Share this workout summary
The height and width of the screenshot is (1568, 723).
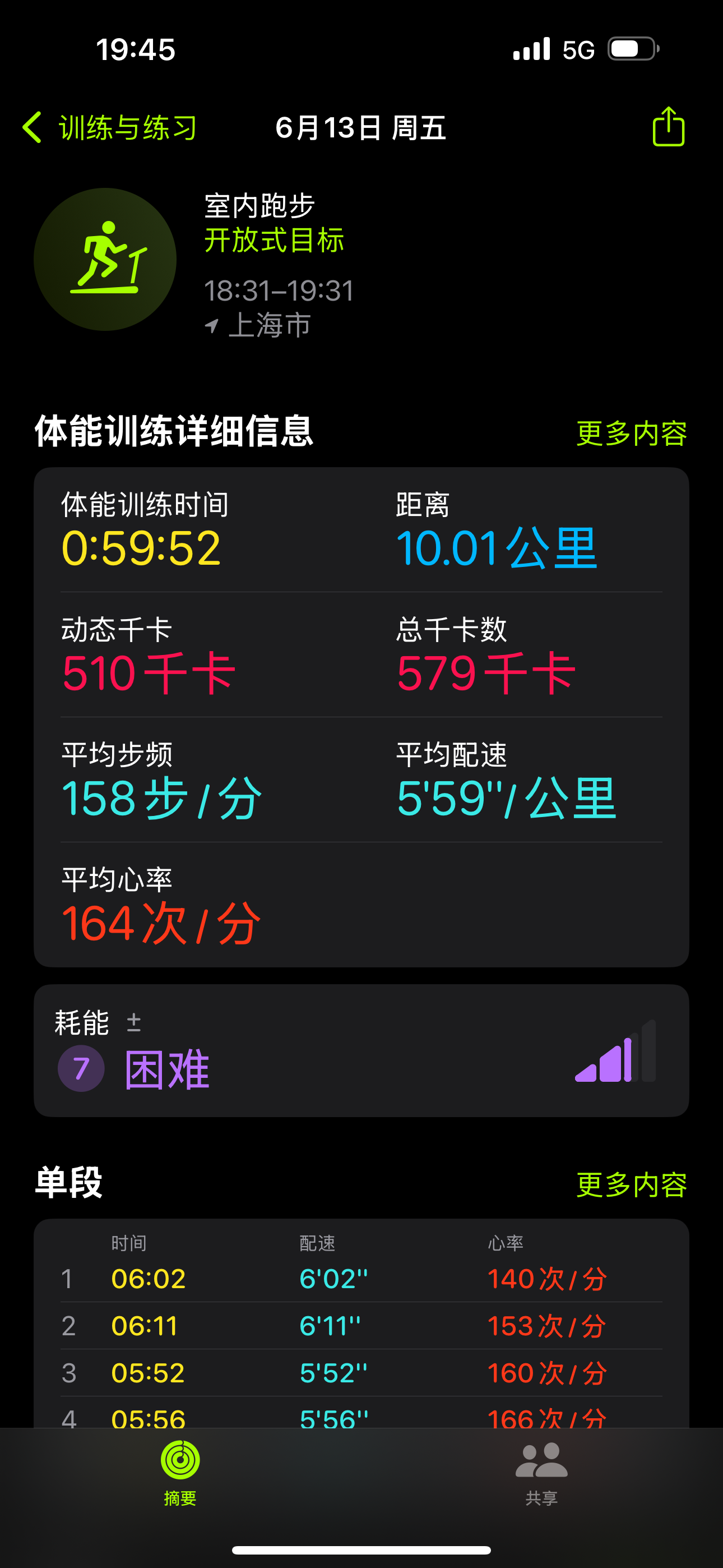[668, 127]
